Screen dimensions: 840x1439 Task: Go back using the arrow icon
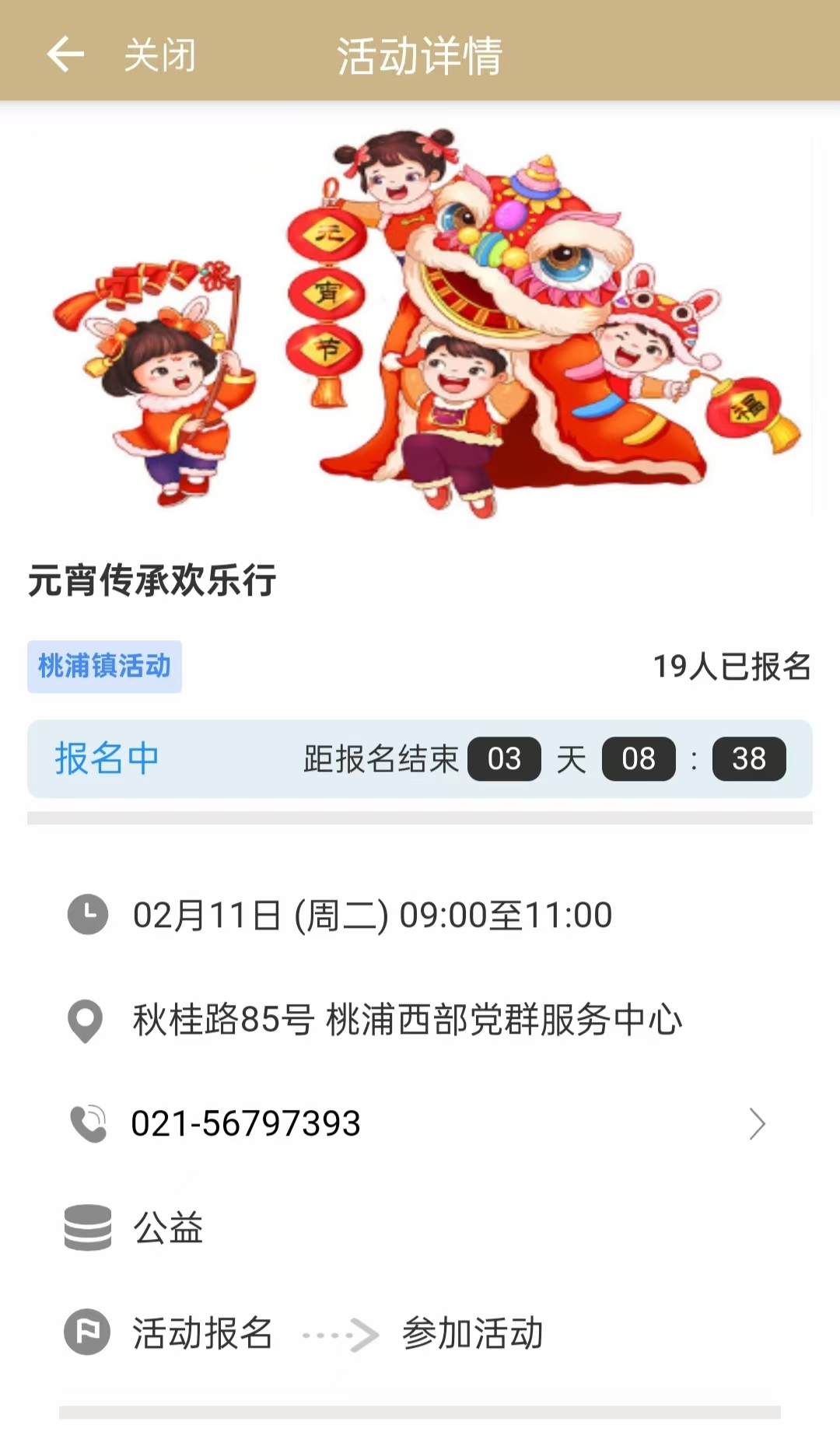(x=65, y=54)
